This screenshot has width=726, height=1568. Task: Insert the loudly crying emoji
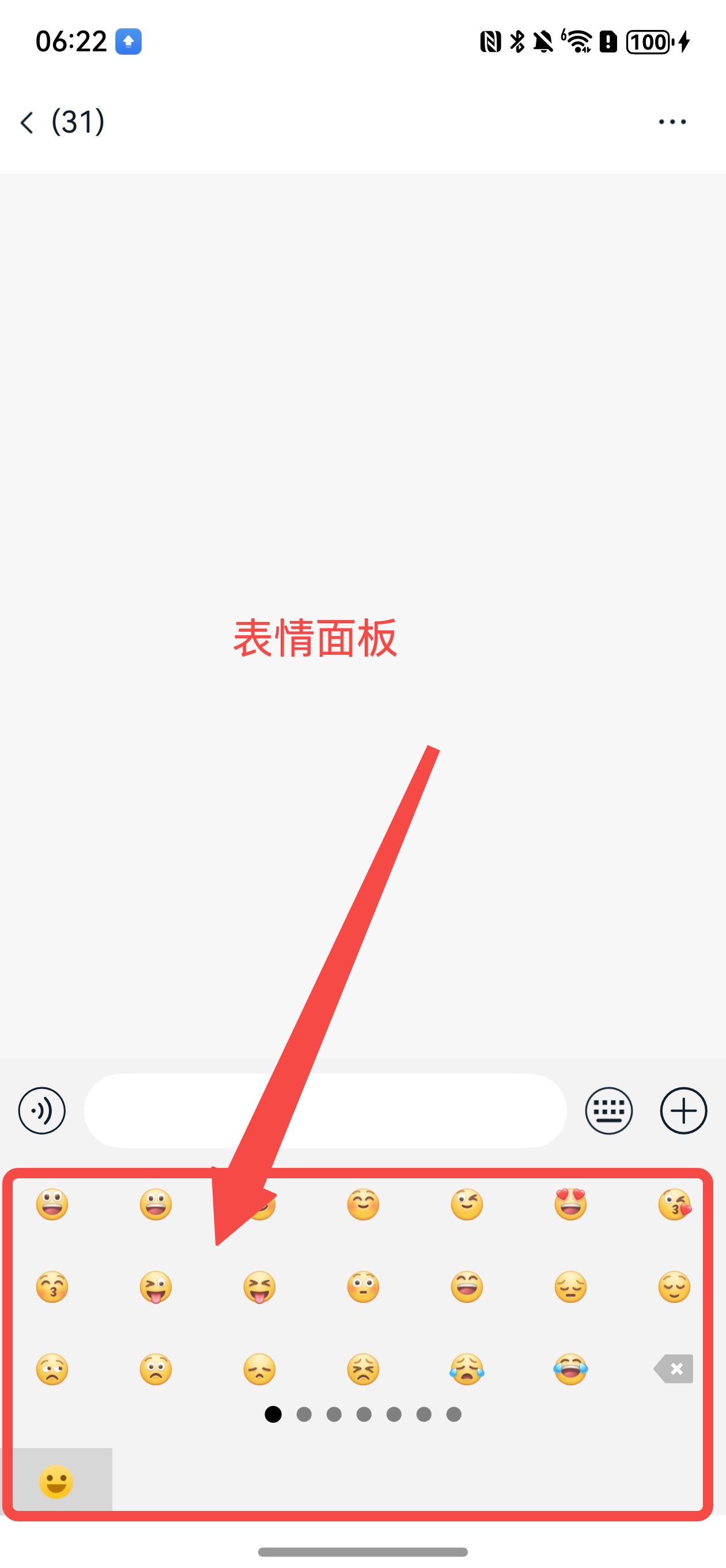[467, 1370]
